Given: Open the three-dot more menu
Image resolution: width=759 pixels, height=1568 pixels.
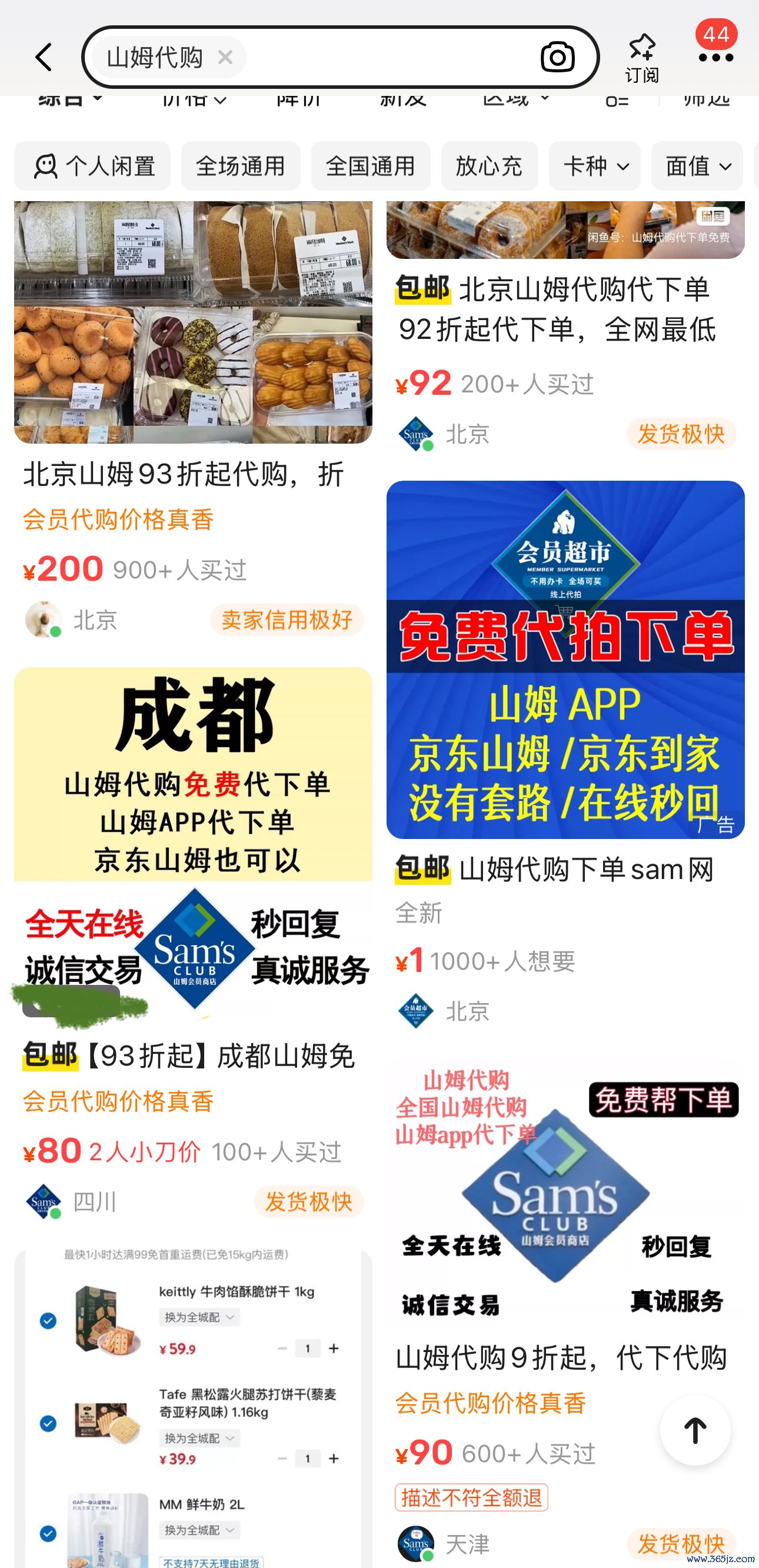Looking at the screenshot, I should pos(716,58).
